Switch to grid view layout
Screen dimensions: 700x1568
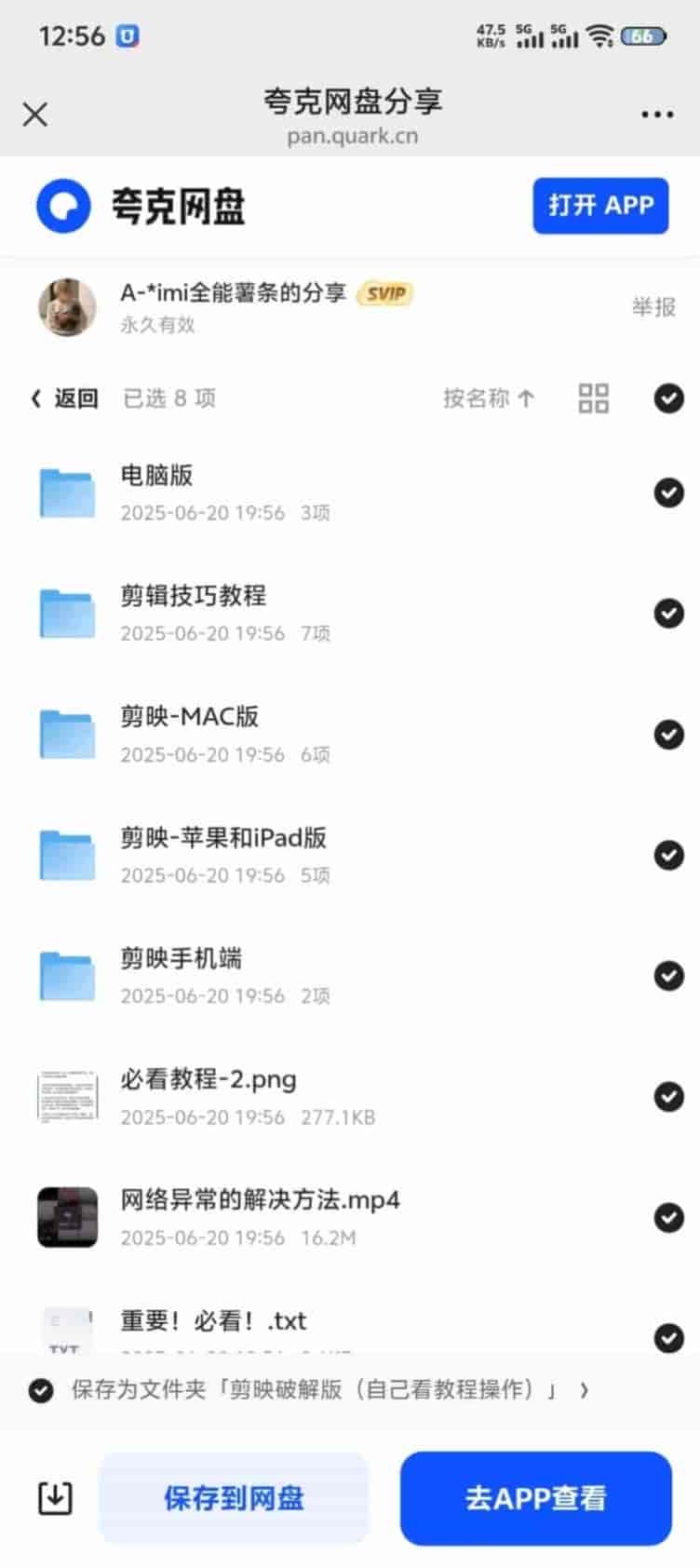[x=593, y=399]
